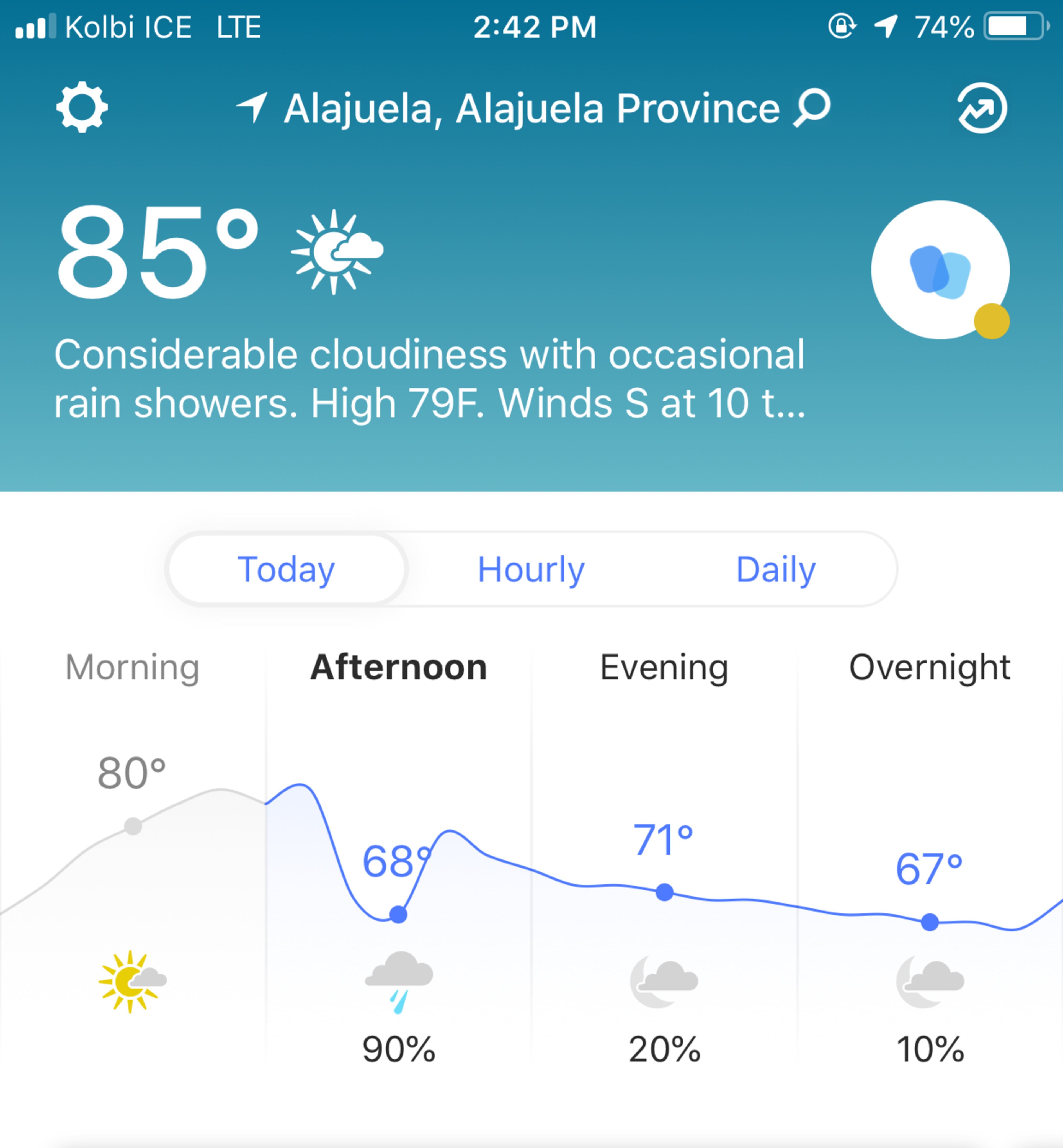1063x1148 pixels.
Task: Show the Overnight forecast column
Action: [930, 668]
